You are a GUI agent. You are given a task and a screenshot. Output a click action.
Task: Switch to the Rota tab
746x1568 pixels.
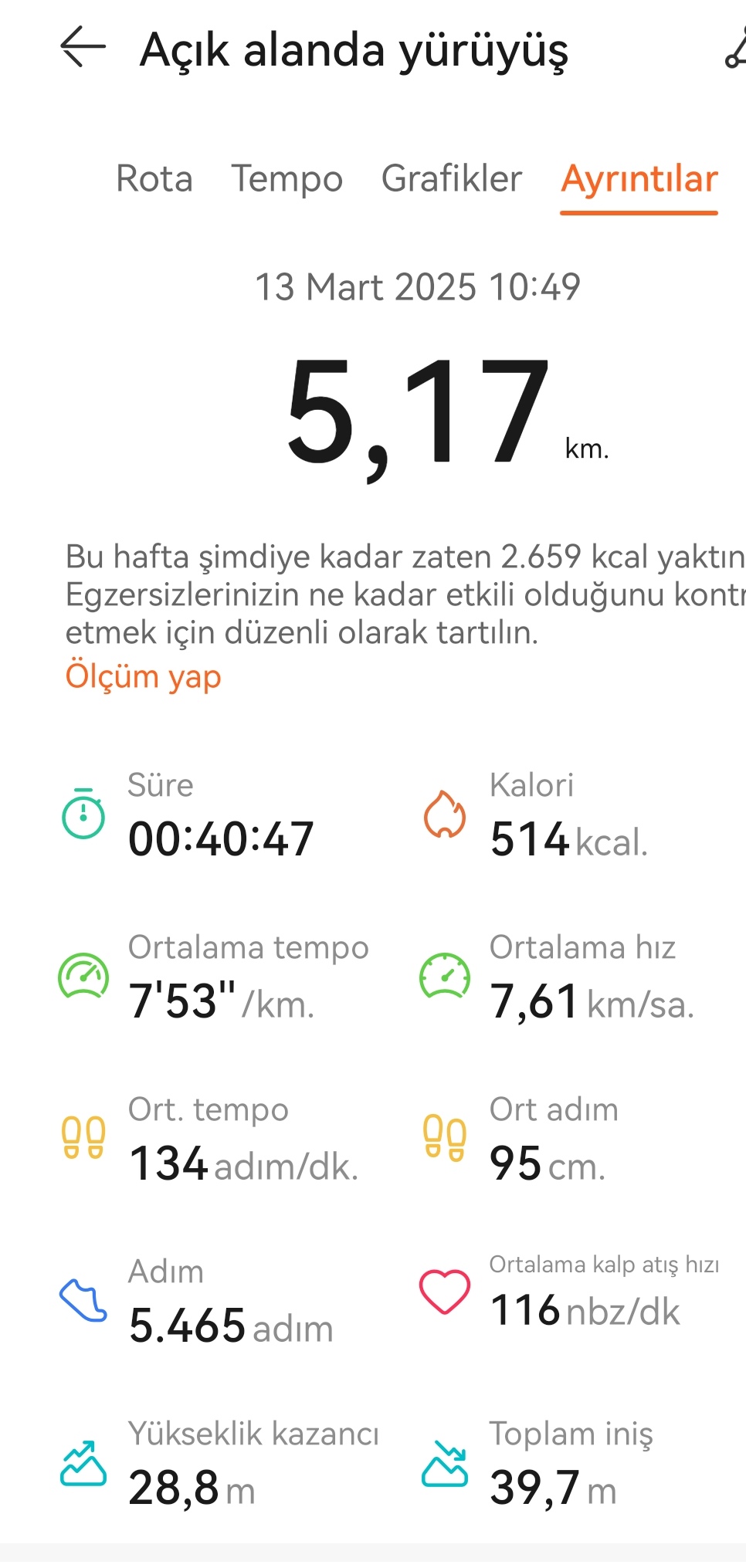[154, 178]
